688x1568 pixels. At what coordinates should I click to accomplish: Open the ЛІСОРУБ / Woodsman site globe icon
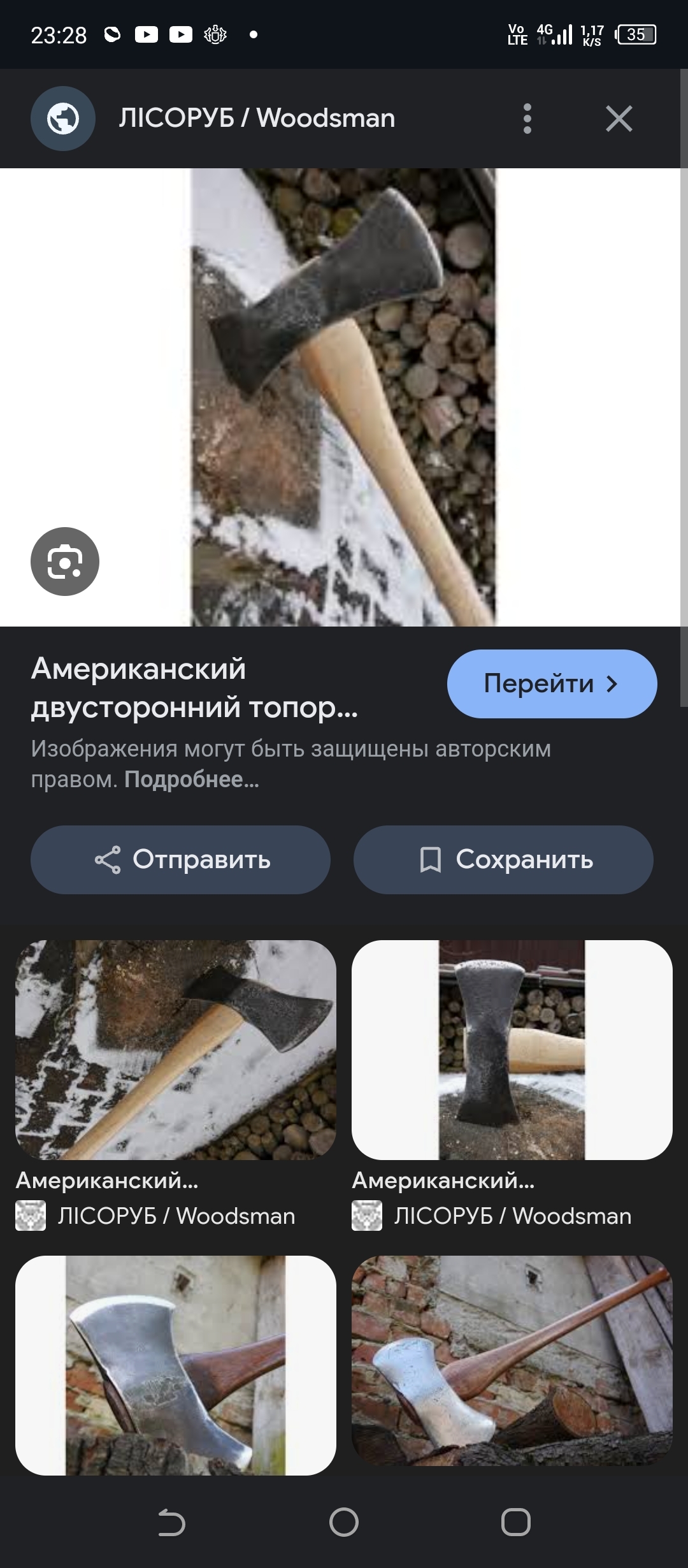tap(63, 119)
